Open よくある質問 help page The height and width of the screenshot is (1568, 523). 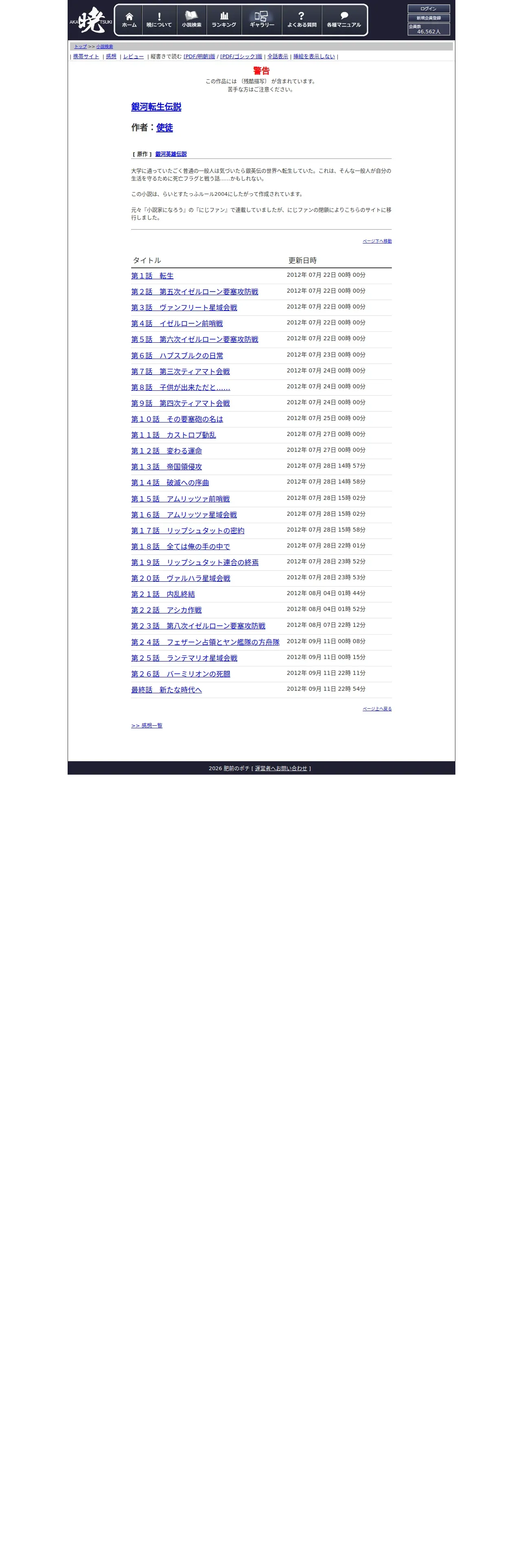pyautogui.click(x=301, y=20)
